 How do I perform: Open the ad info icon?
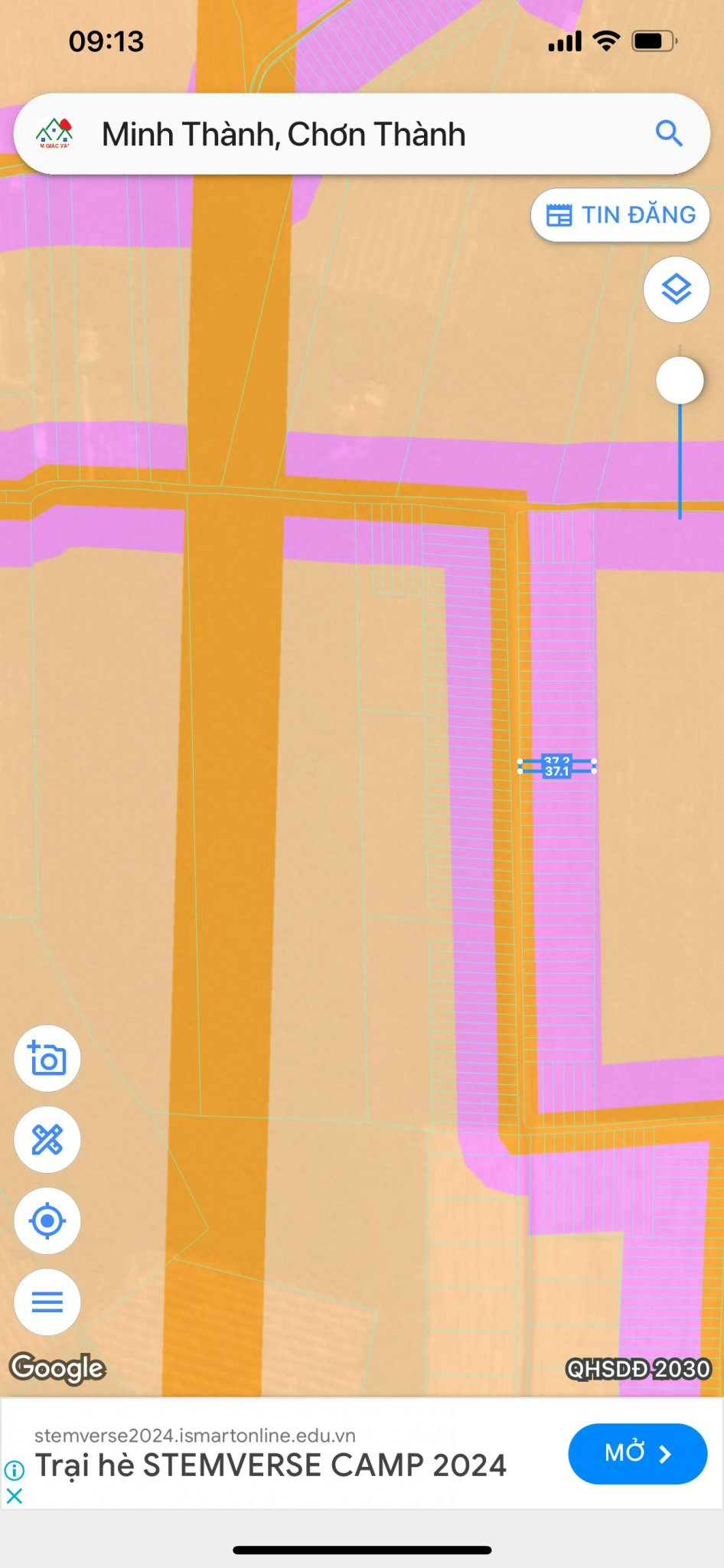[x=14, y=1470]
